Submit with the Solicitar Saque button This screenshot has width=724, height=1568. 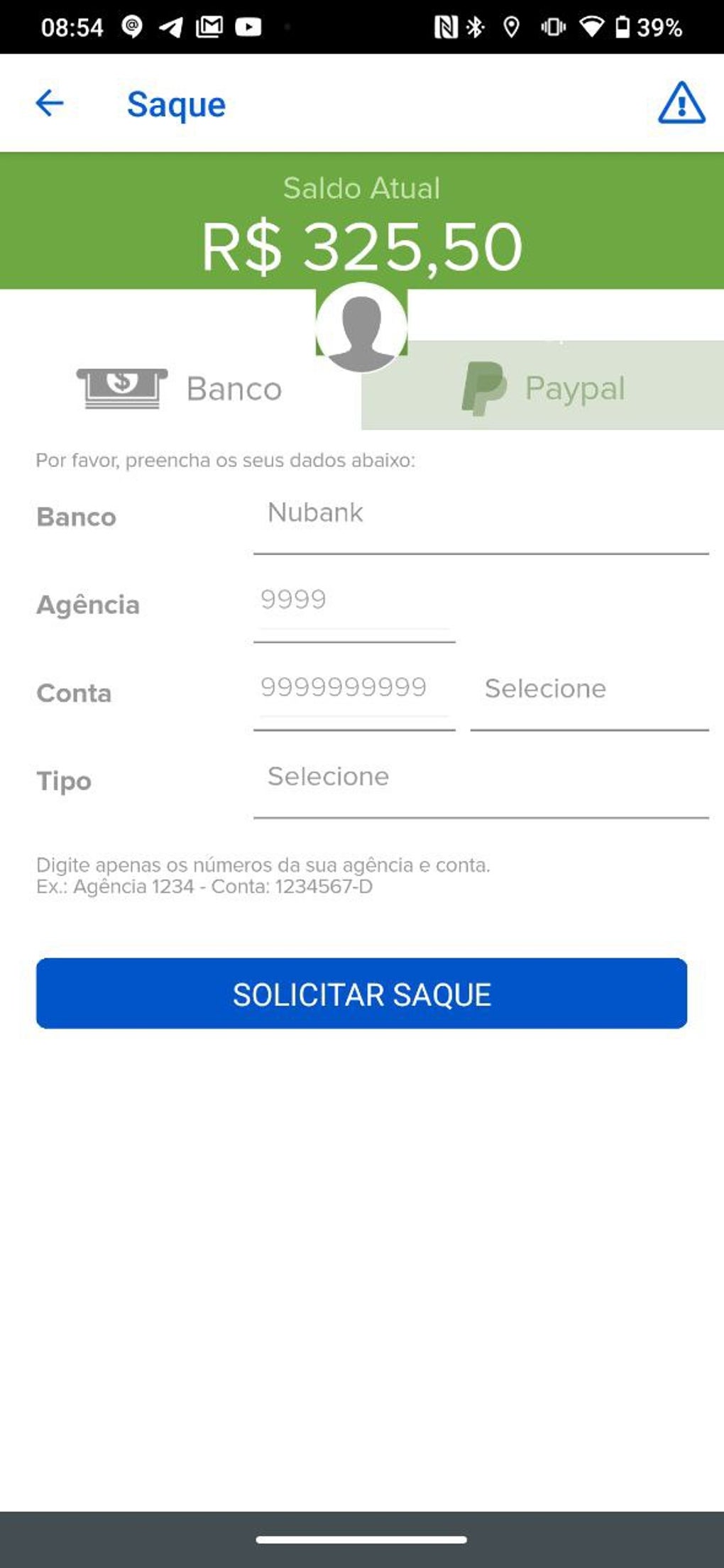(x=361, y=994)
